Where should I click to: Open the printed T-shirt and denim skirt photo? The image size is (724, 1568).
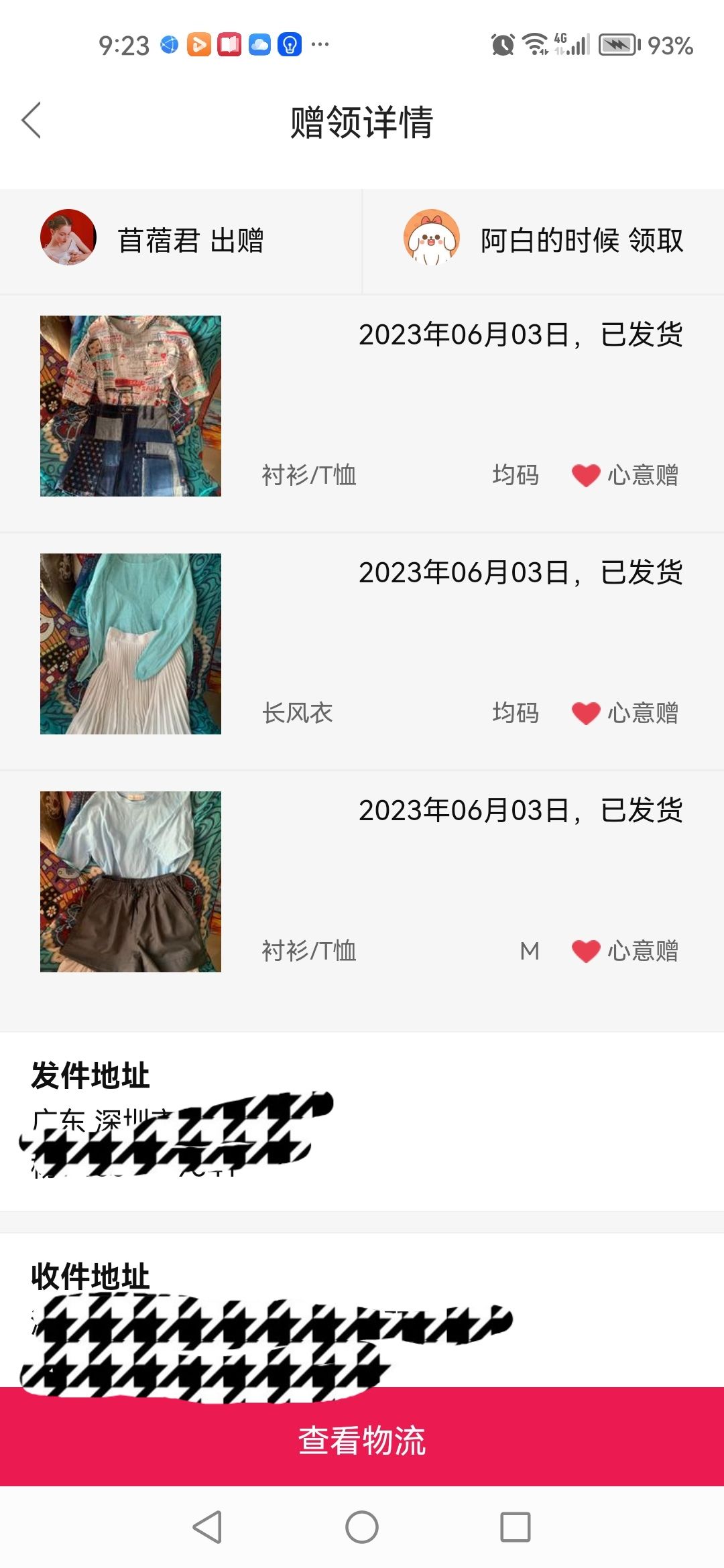(x=131, y=406)
